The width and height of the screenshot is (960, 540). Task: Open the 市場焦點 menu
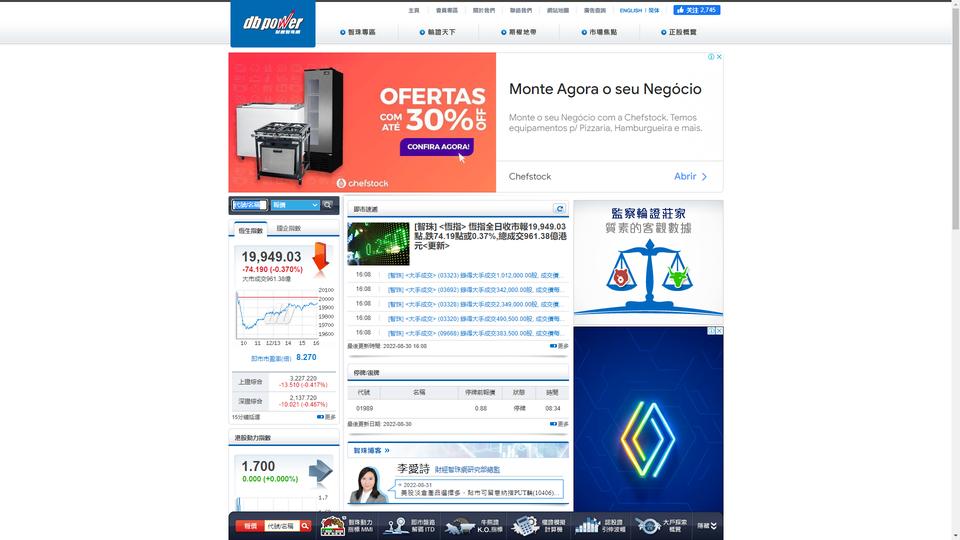[x=599, y=32]
